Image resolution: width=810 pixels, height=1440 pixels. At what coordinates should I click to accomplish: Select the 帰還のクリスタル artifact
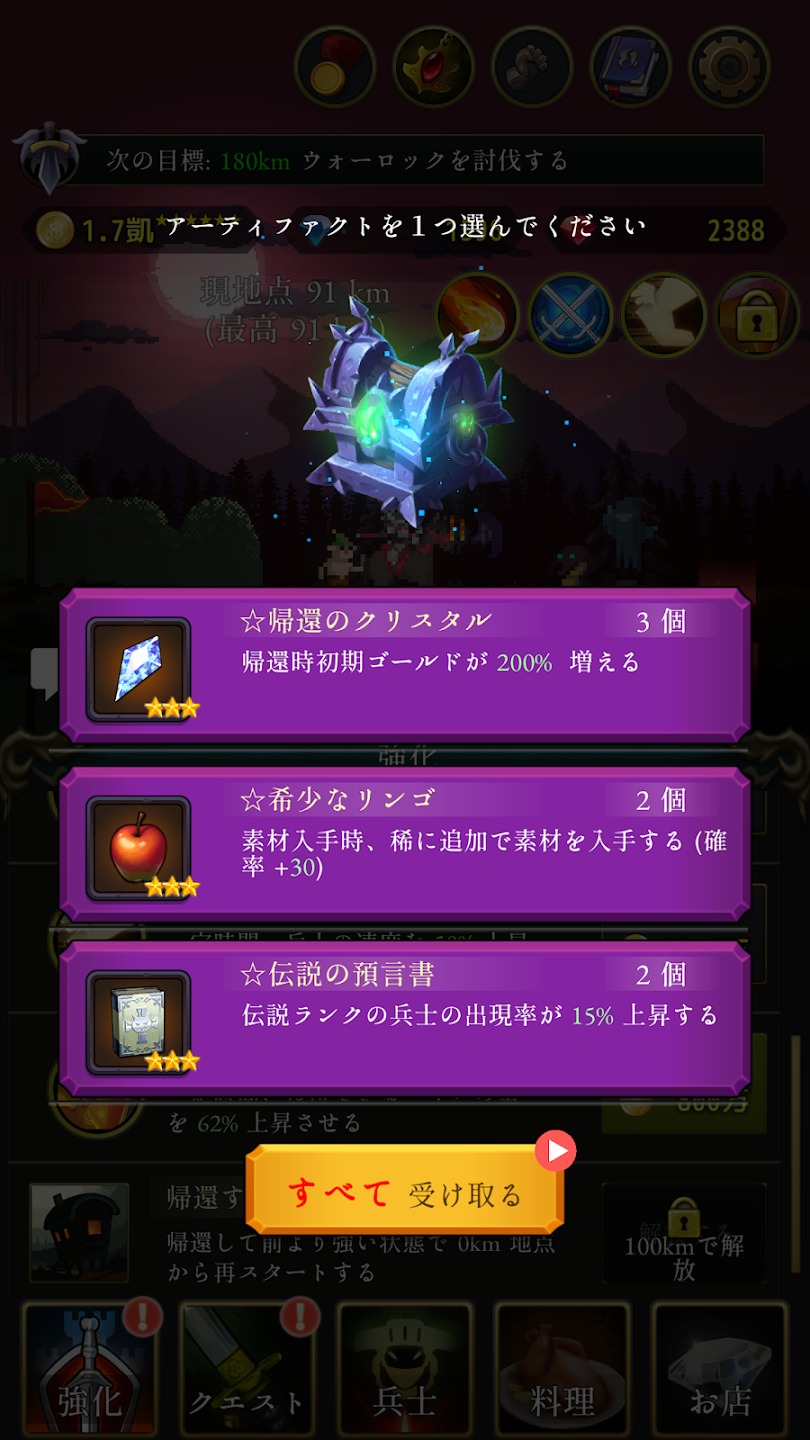tap(404, 665)
